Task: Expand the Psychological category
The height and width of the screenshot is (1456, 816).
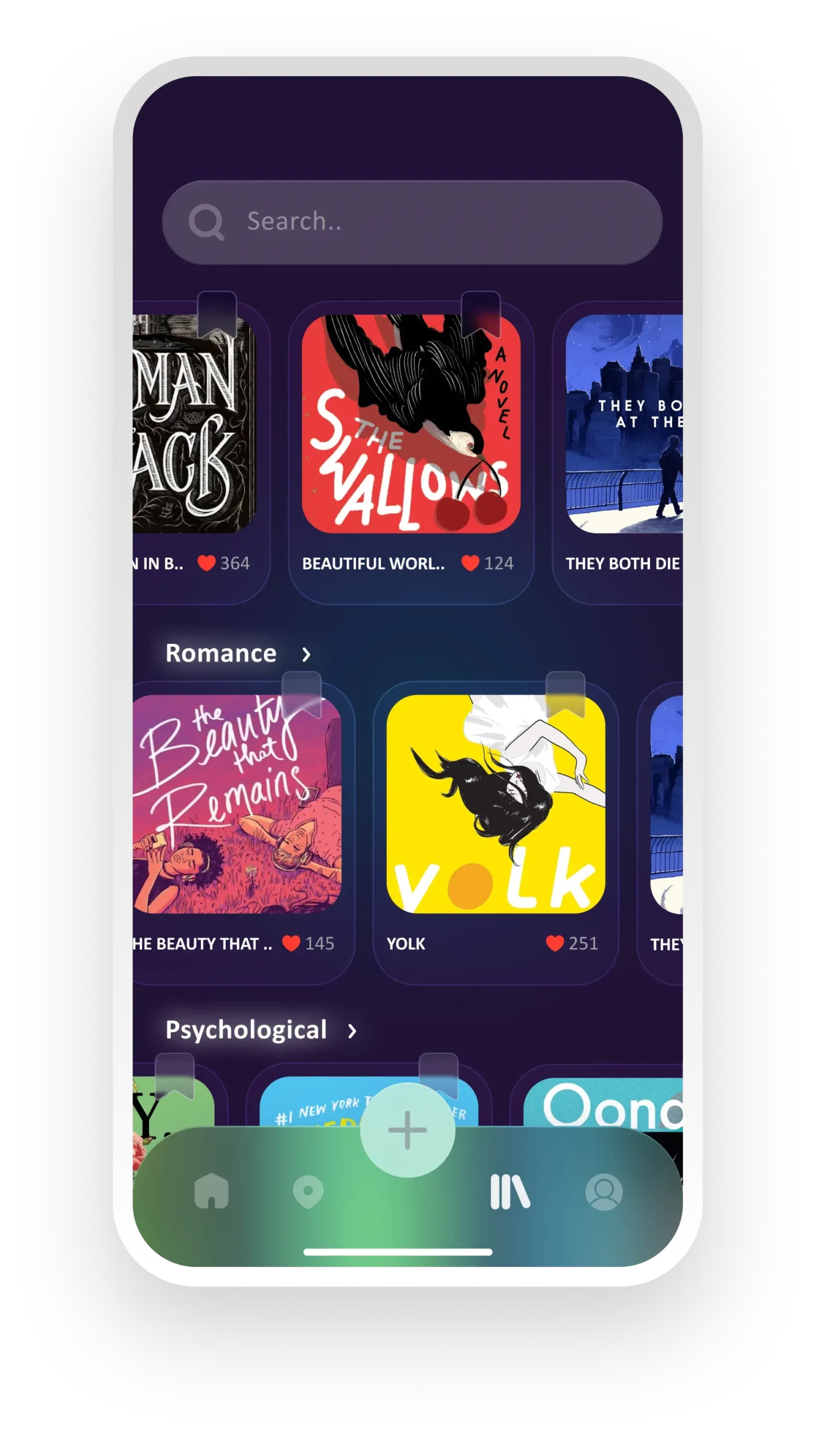Action: click(352, 1031)
